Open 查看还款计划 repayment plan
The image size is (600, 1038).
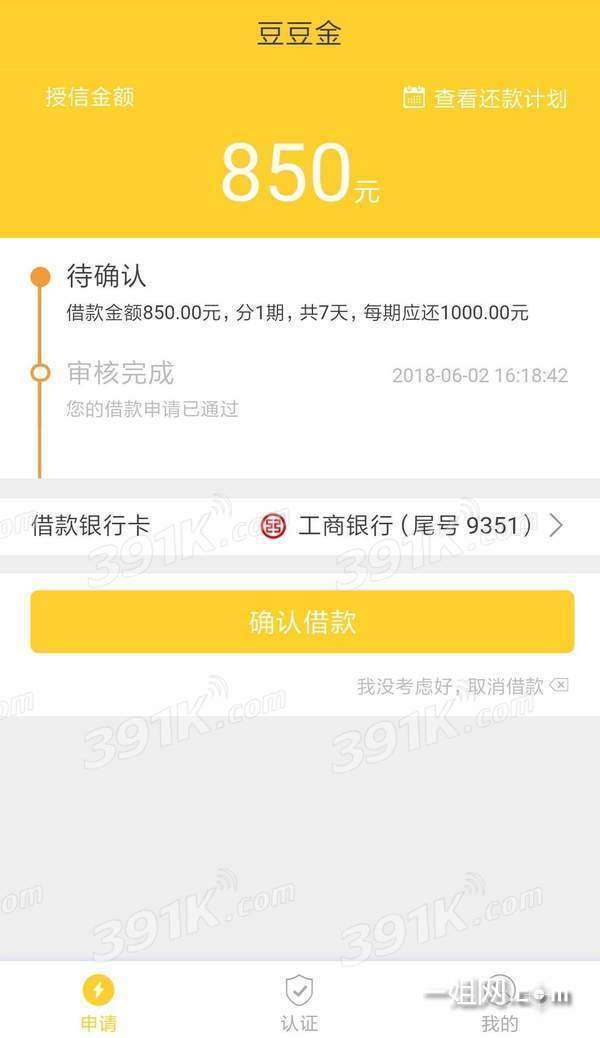pyautogui.click(x=485, y=98)
